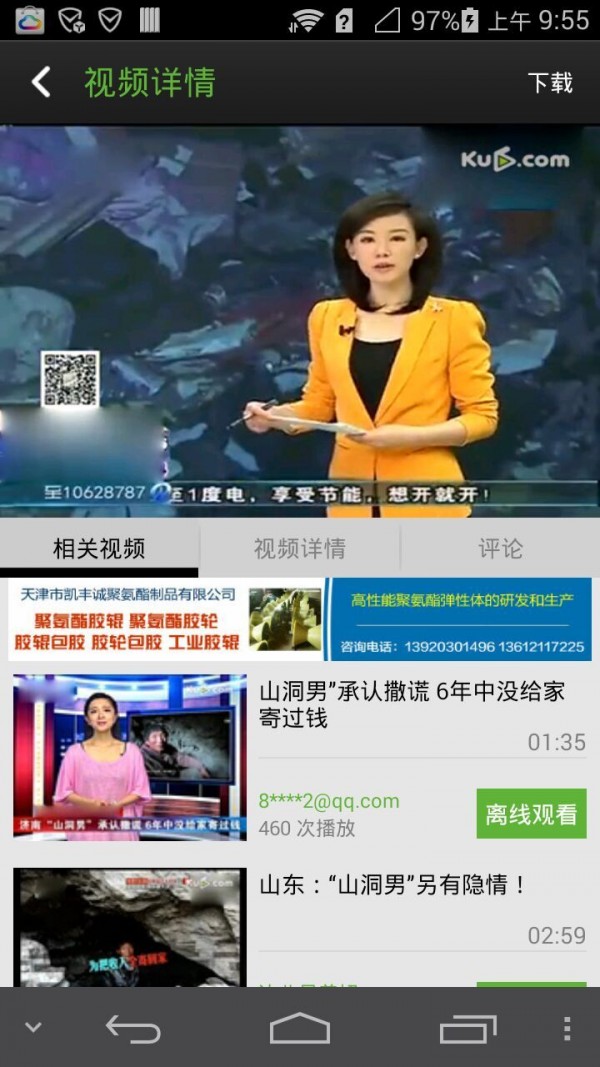Open the video '山东：山洞男另有隐情！'
The image size is (600, 1067).
393,885
